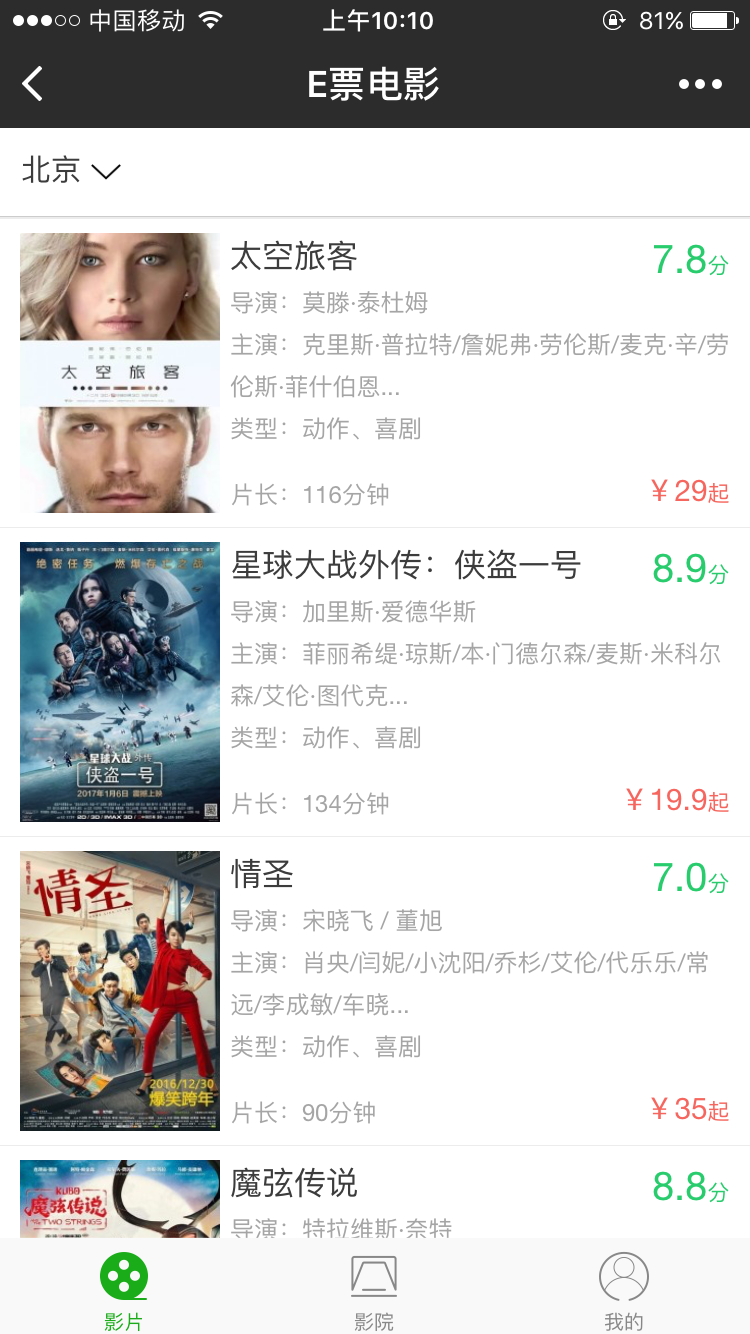Open the 魔弦传说 movie row
The image size is (750, 1334).
pyautogui.click(x=375, y=1195)
